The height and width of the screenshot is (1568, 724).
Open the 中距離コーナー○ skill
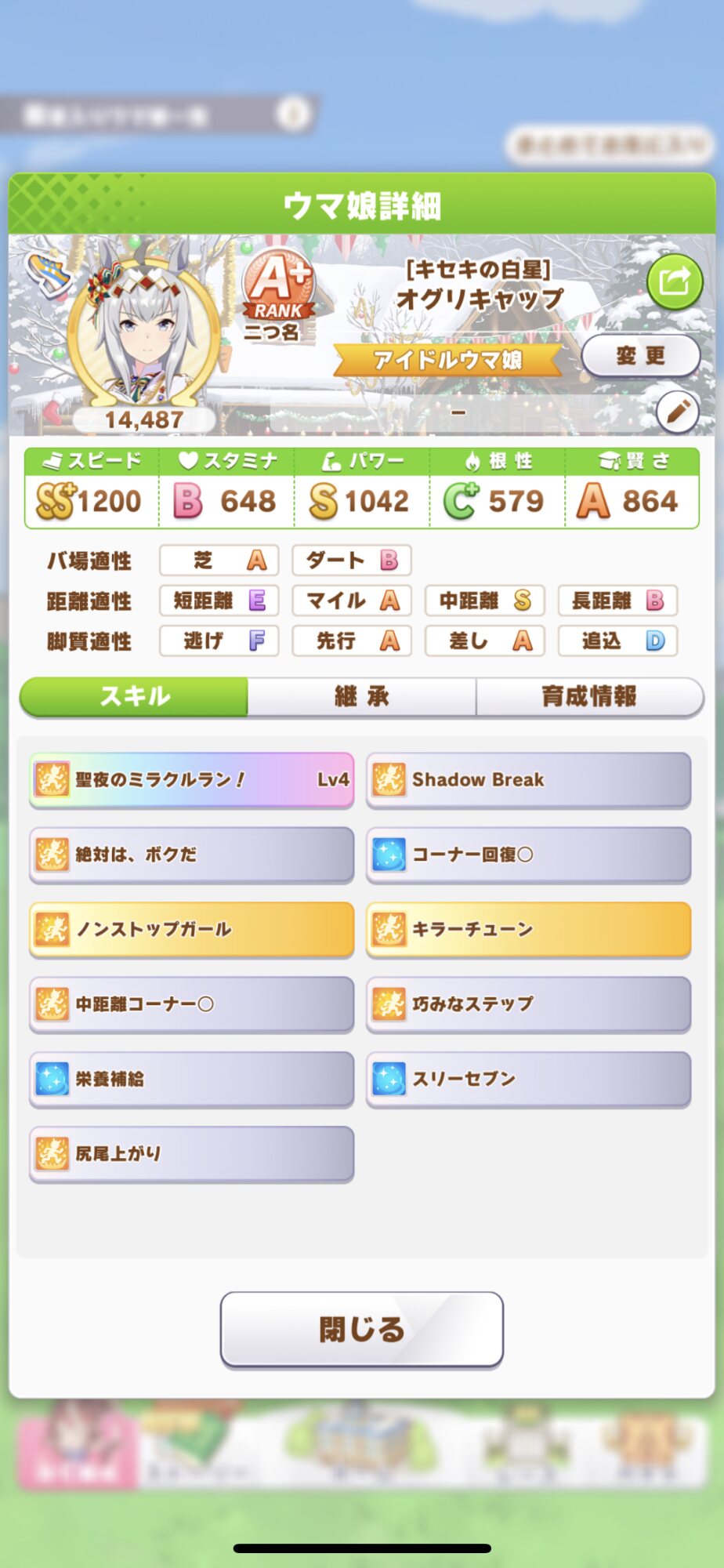click(191, 1004)
